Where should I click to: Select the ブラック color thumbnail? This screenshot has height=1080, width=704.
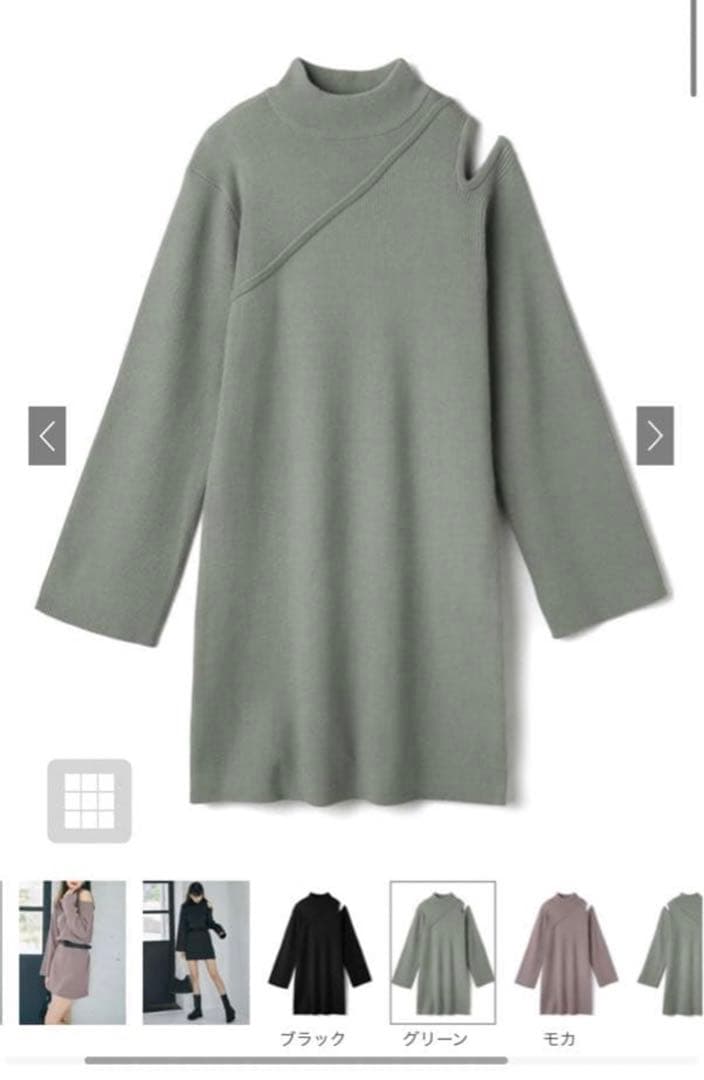pyautogui.click(x=319, y=953)
